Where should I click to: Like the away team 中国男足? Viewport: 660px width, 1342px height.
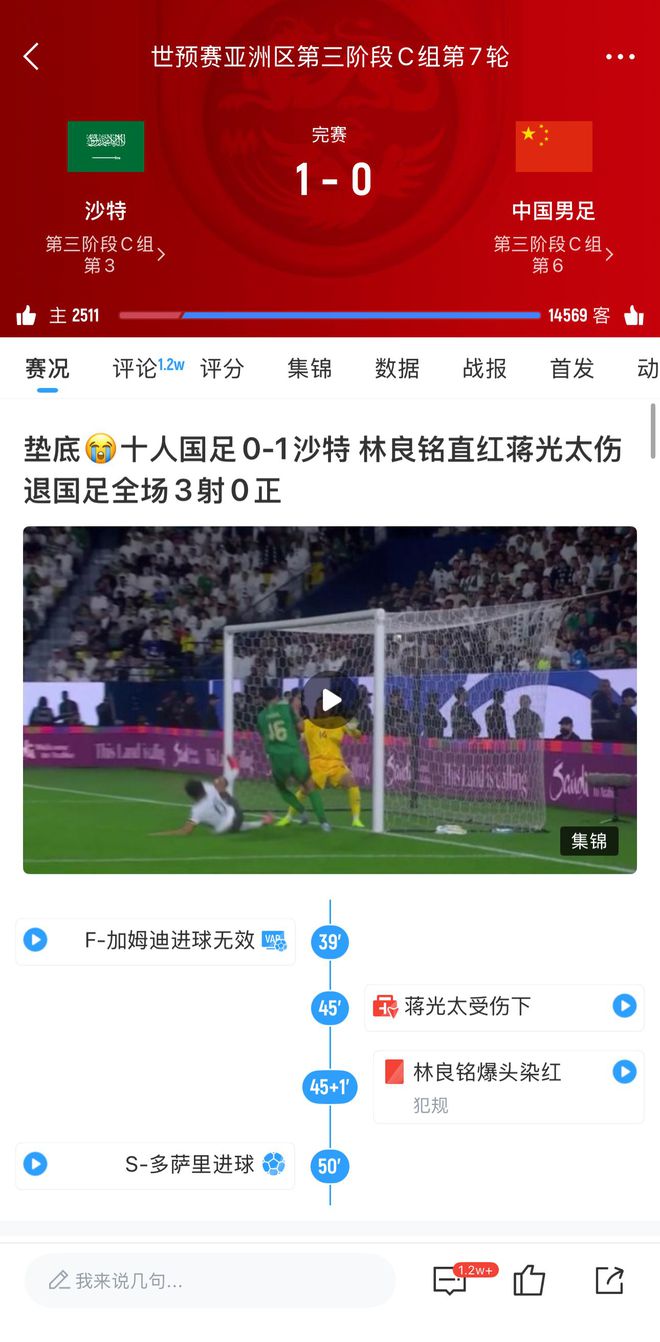pos(633,316)
